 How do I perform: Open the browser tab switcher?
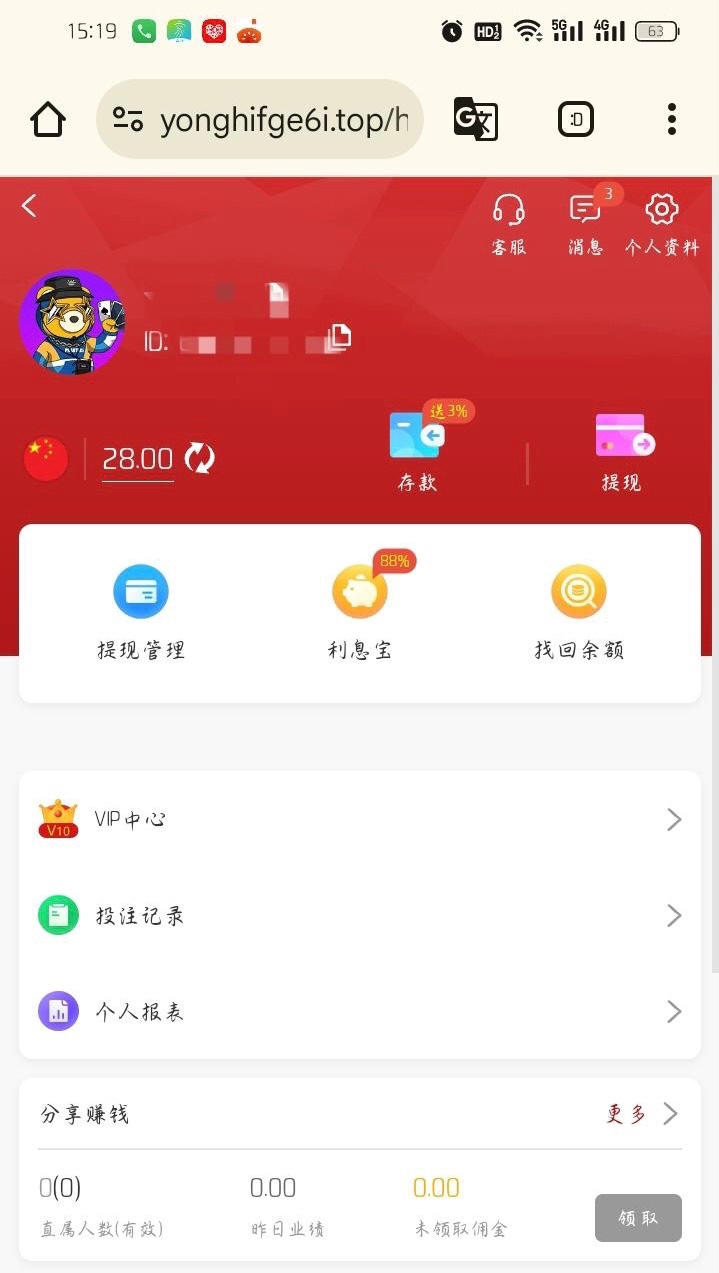pyautogui.click(x=575, y=120)
